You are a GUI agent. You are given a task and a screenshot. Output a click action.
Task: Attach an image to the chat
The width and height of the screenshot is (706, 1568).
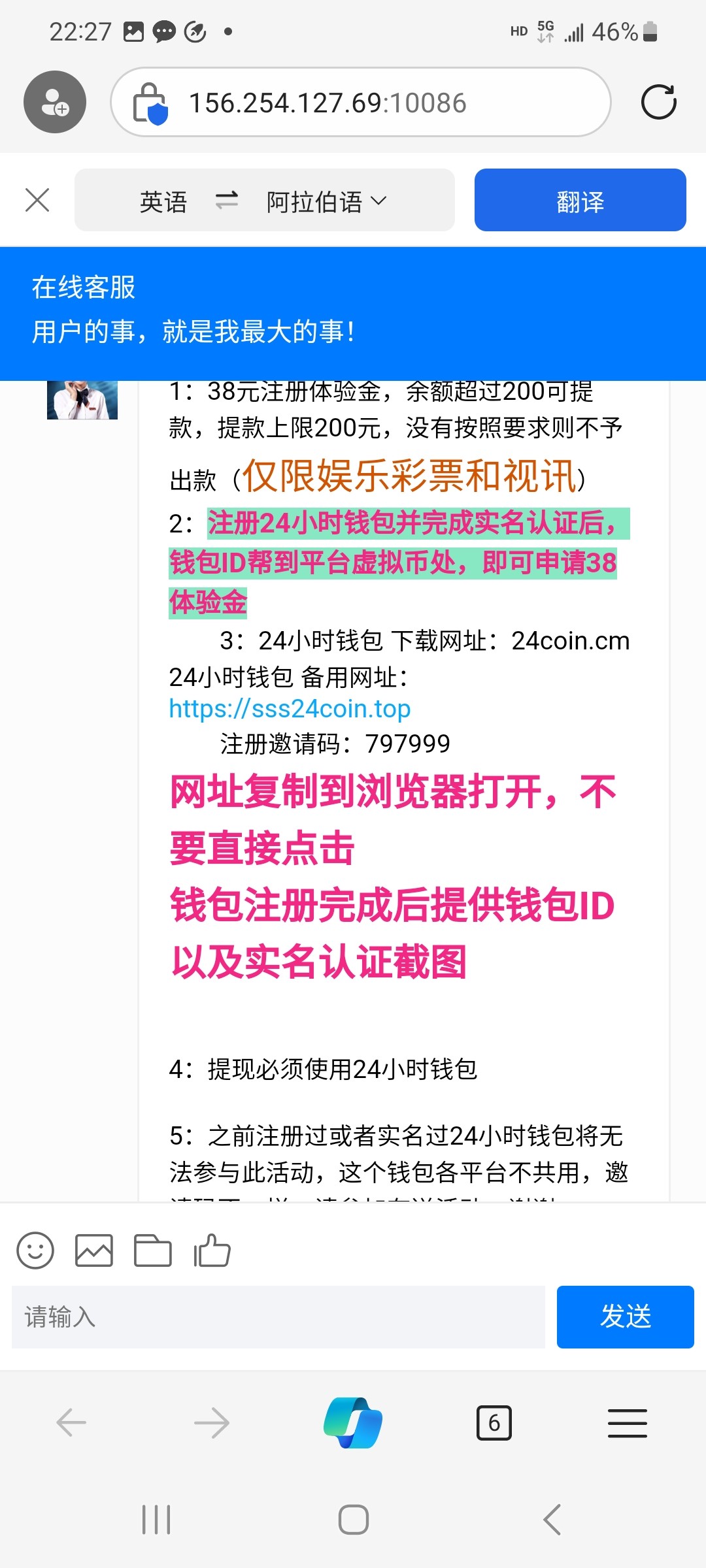[94, 1250]
